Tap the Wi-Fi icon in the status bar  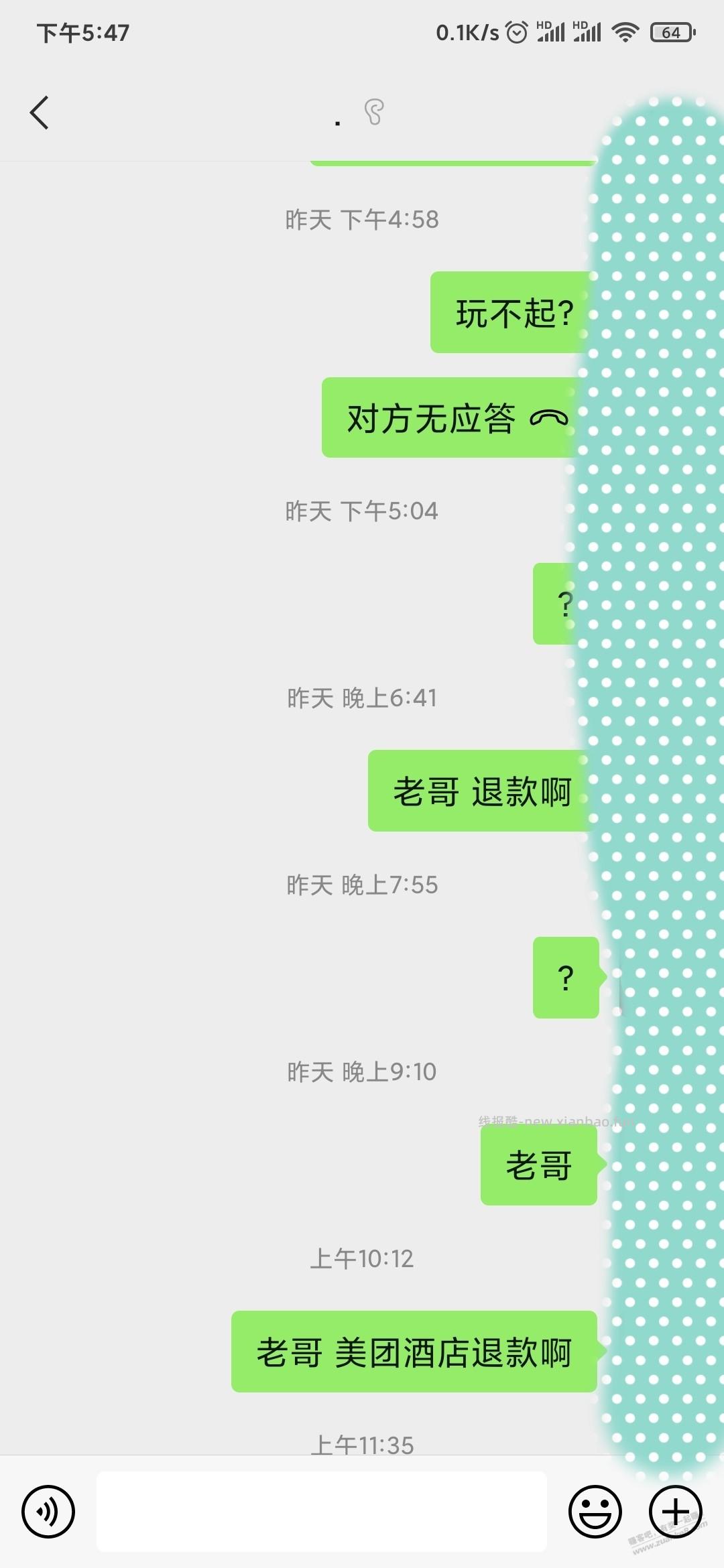coord(627,30)
